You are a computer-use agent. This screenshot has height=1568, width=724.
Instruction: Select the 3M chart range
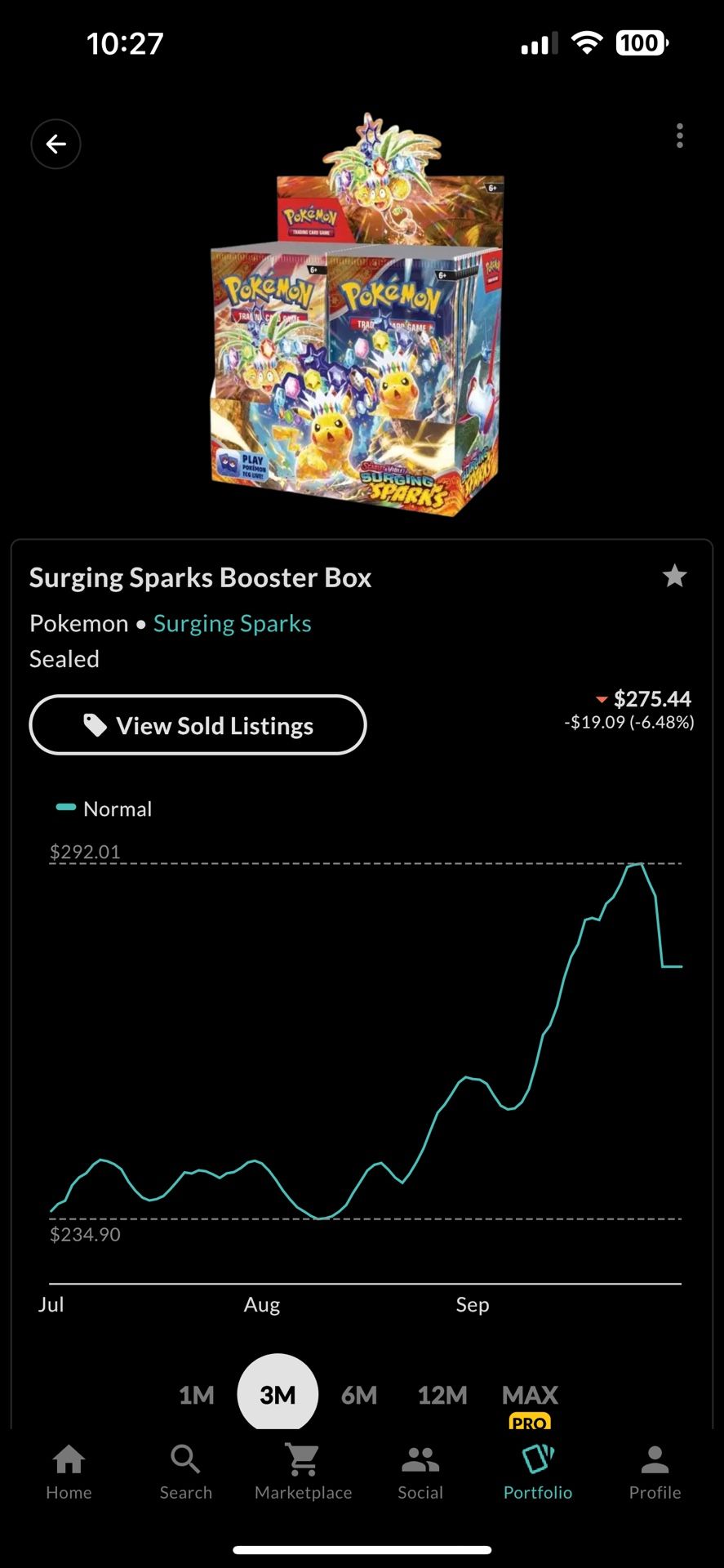coord(278,1395)
